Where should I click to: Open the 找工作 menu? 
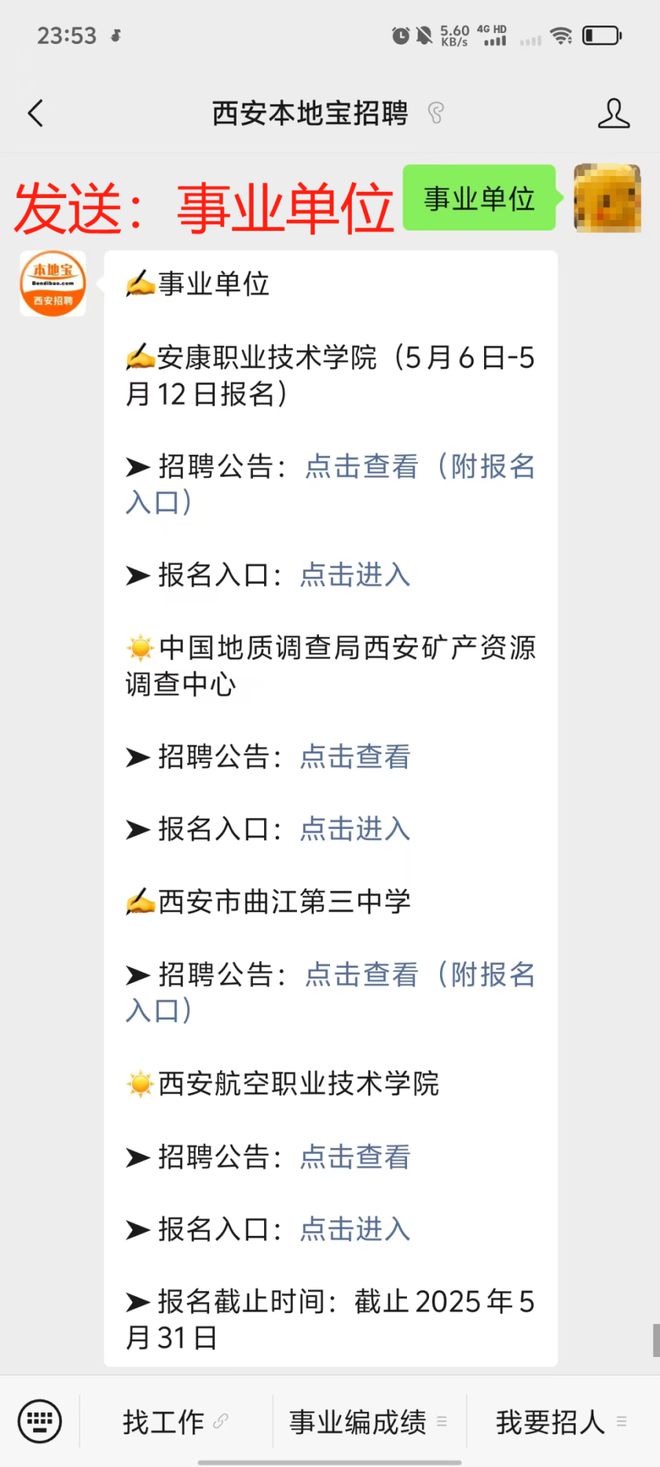[176, 1422]
